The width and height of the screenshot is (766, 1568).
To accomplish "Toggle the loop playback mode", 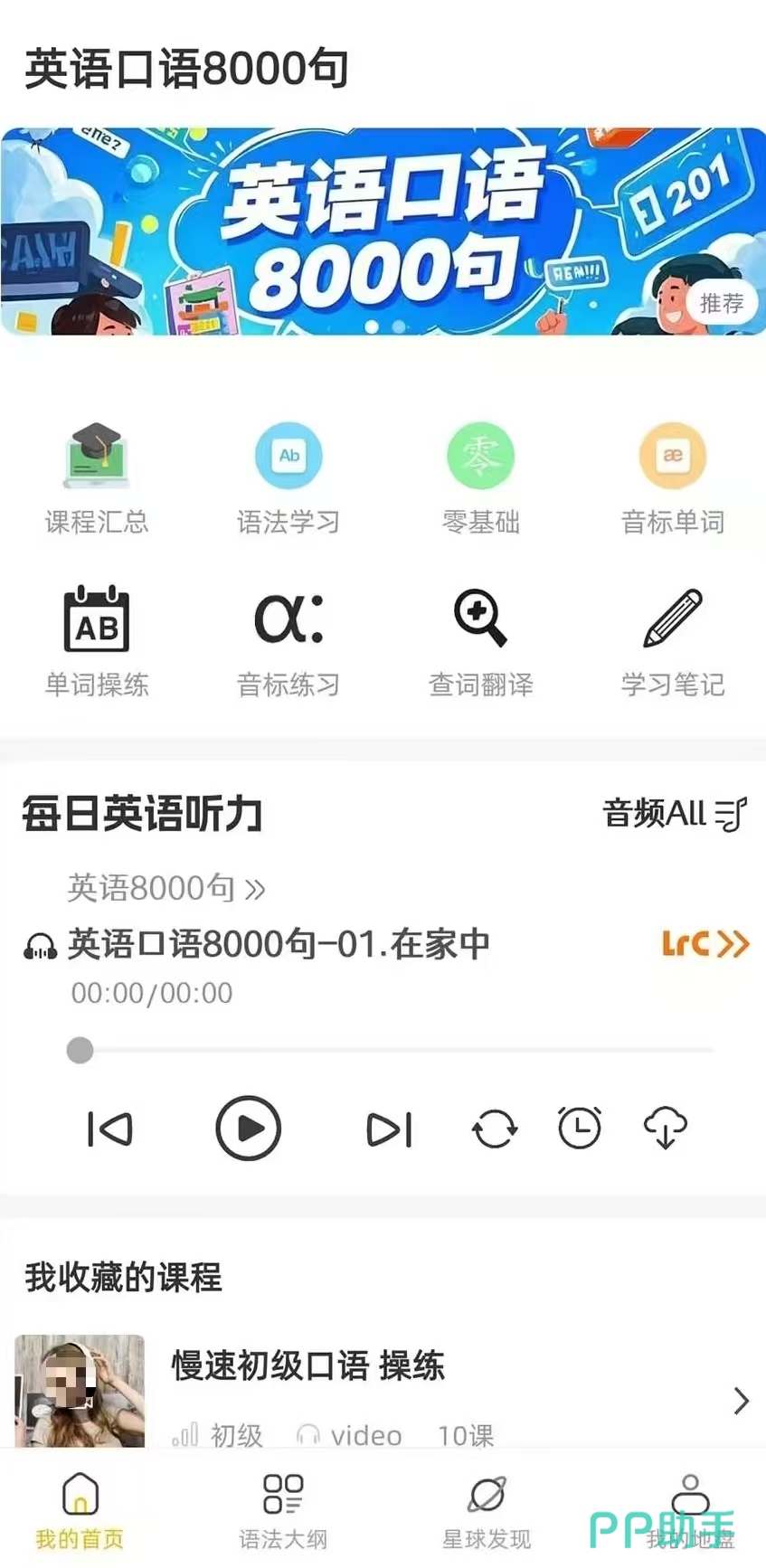I will coord(494,1129).
